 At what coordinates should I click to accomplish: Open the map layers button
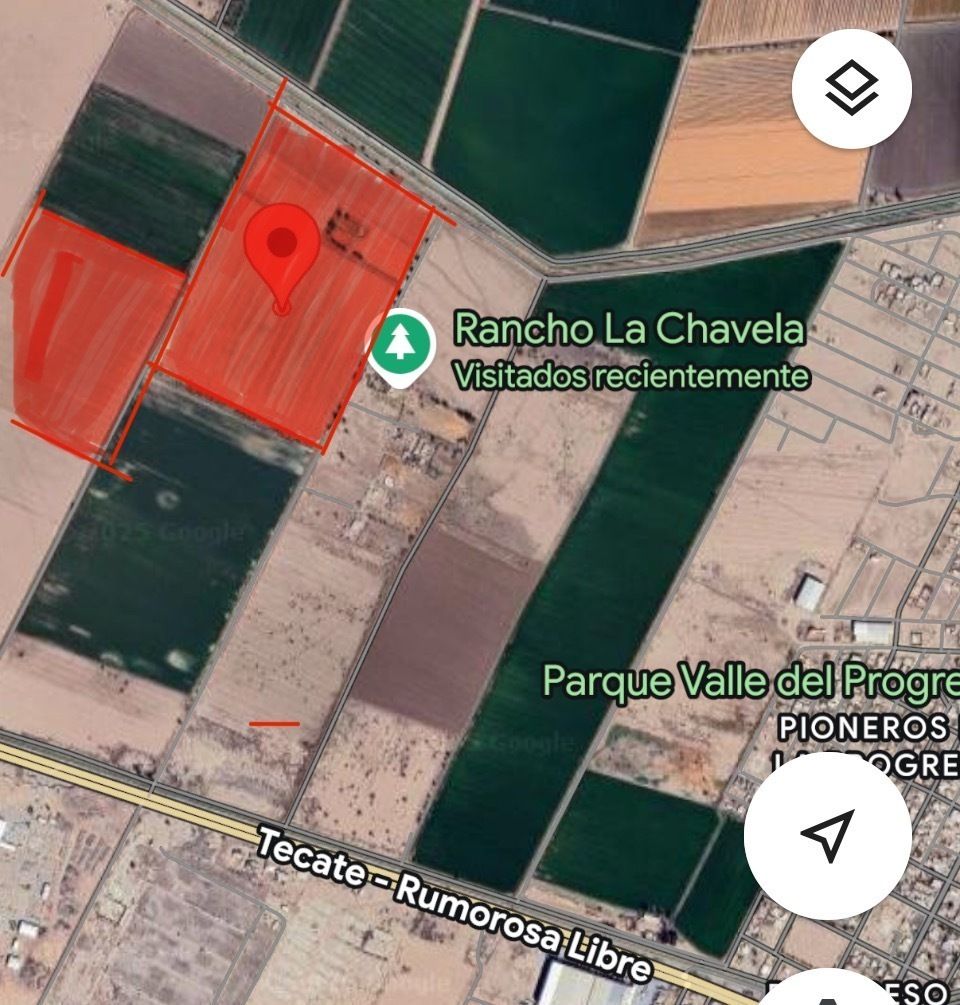(x=851, y=89)
